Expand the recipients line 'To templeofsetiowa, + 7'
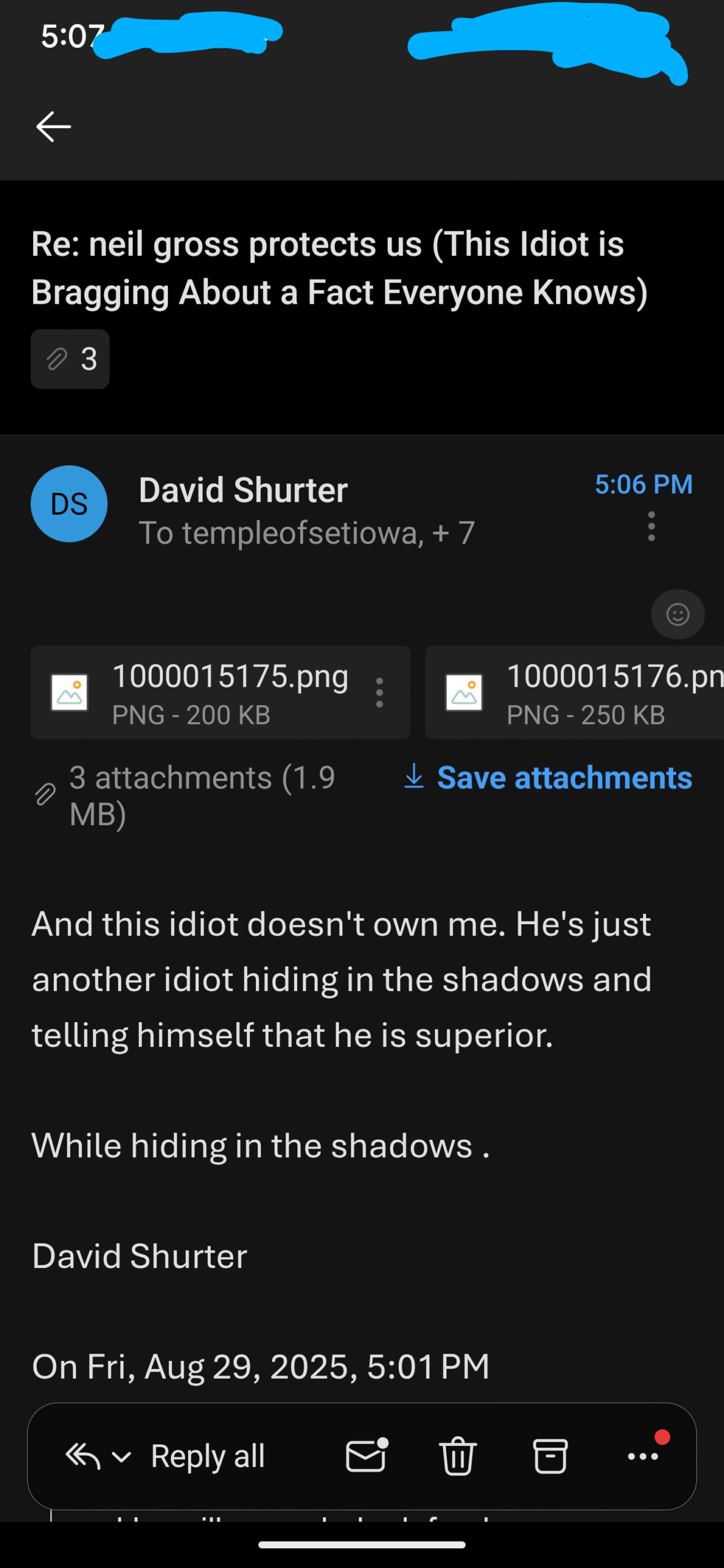The height and width of the screenshot is (1568, 724). point(306,533)
